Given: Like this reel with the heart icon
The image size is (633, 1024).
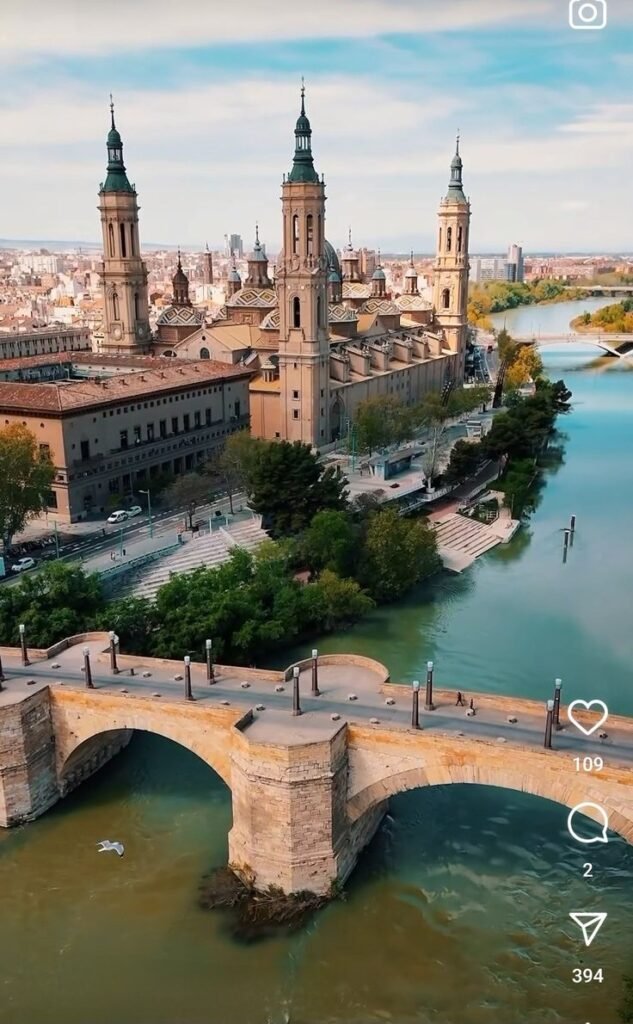Looking at the screenshot, I should 587,716.
